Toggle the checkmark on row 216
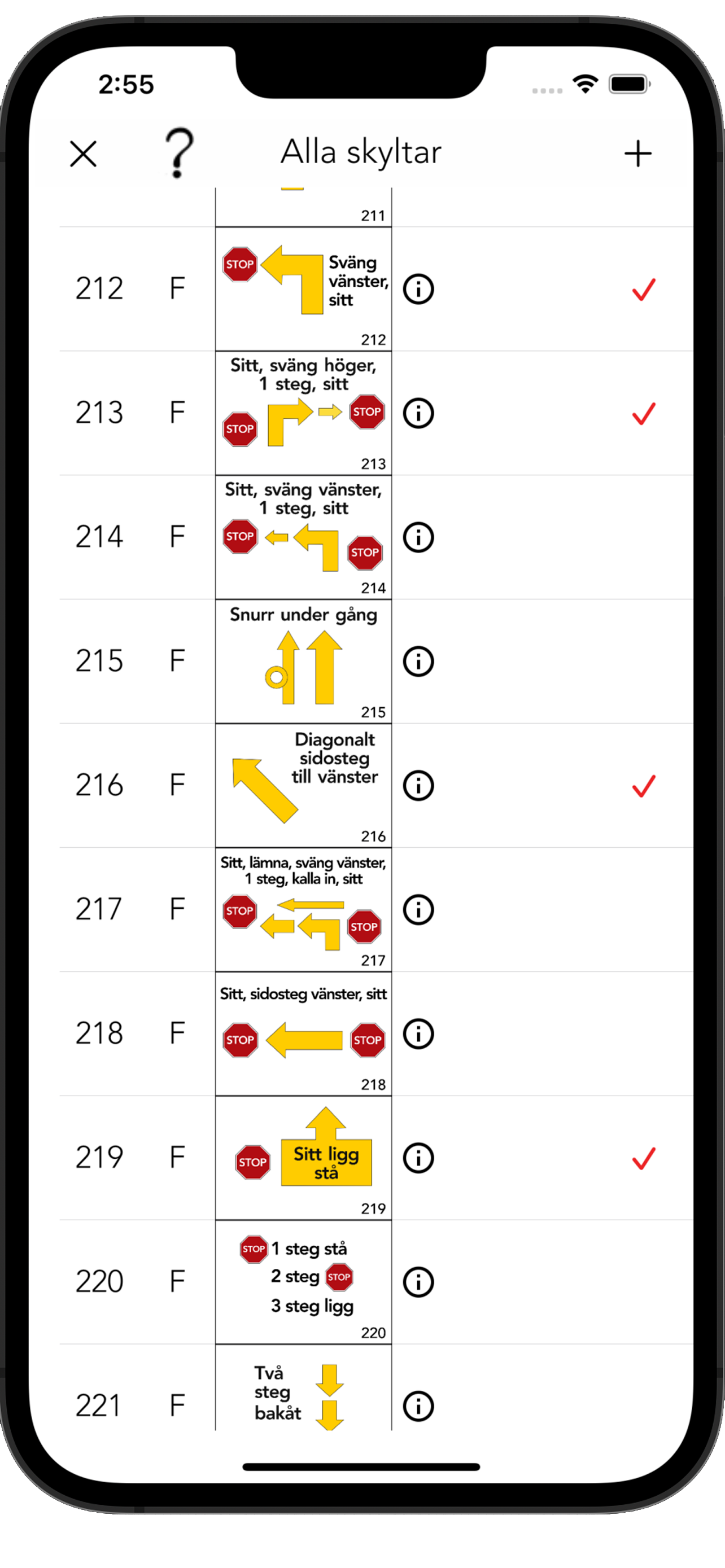This screenshot has height=1568, width=725. 644,786
